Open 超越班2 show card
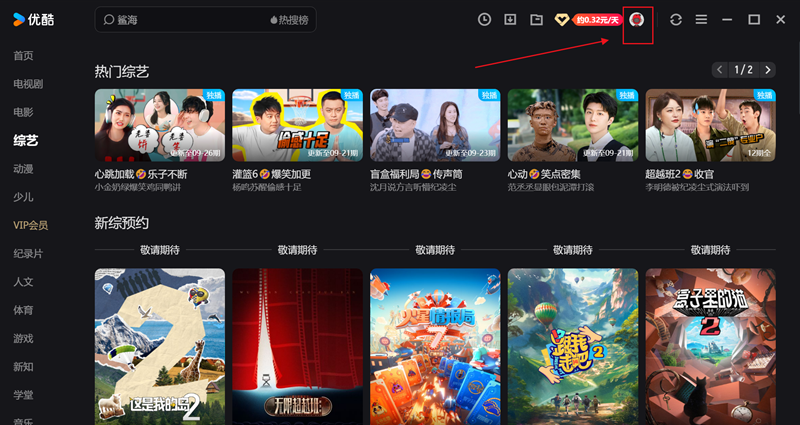800x425 pixels. (x=709, y=125)
